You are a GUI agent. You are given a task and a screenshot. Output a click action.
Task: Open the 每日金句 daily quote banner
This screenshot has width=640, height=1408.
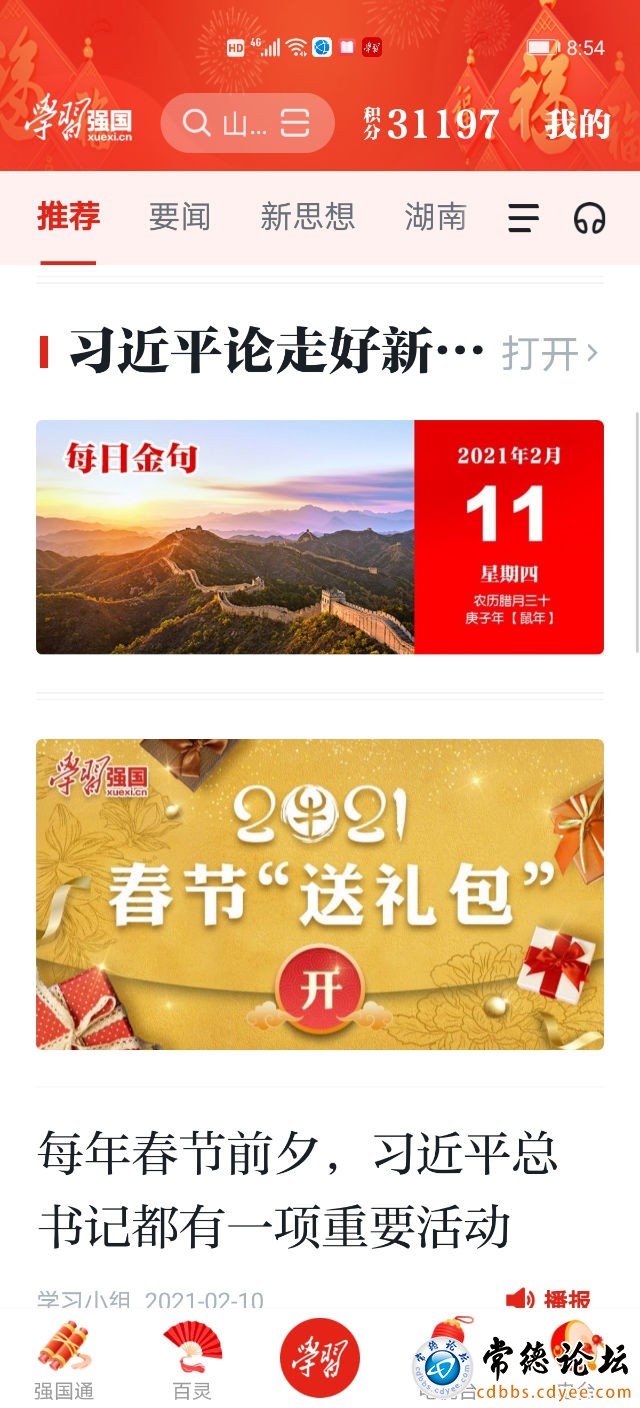320,537
